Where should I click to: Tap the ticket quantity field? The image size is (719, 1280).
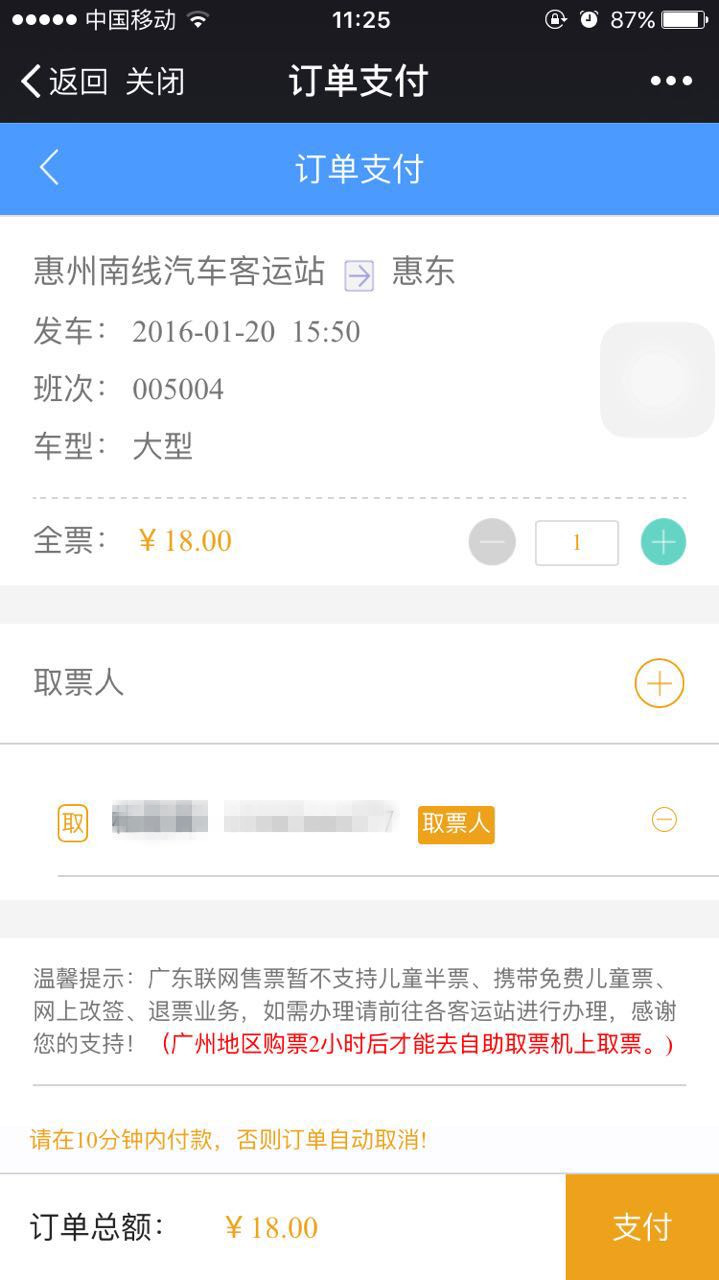(x=576, y=543)
